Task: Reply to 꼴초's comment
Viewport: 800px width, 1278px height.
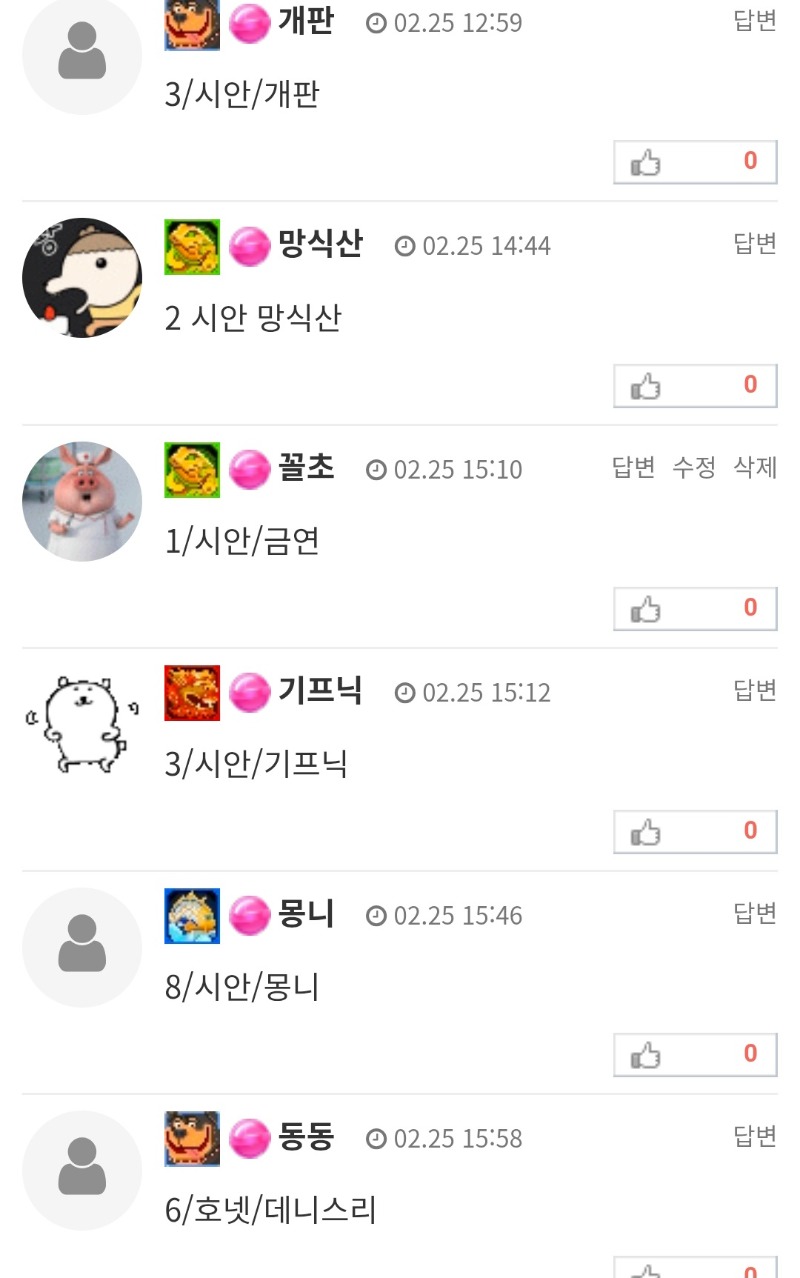Action: [x=633, y=467]
